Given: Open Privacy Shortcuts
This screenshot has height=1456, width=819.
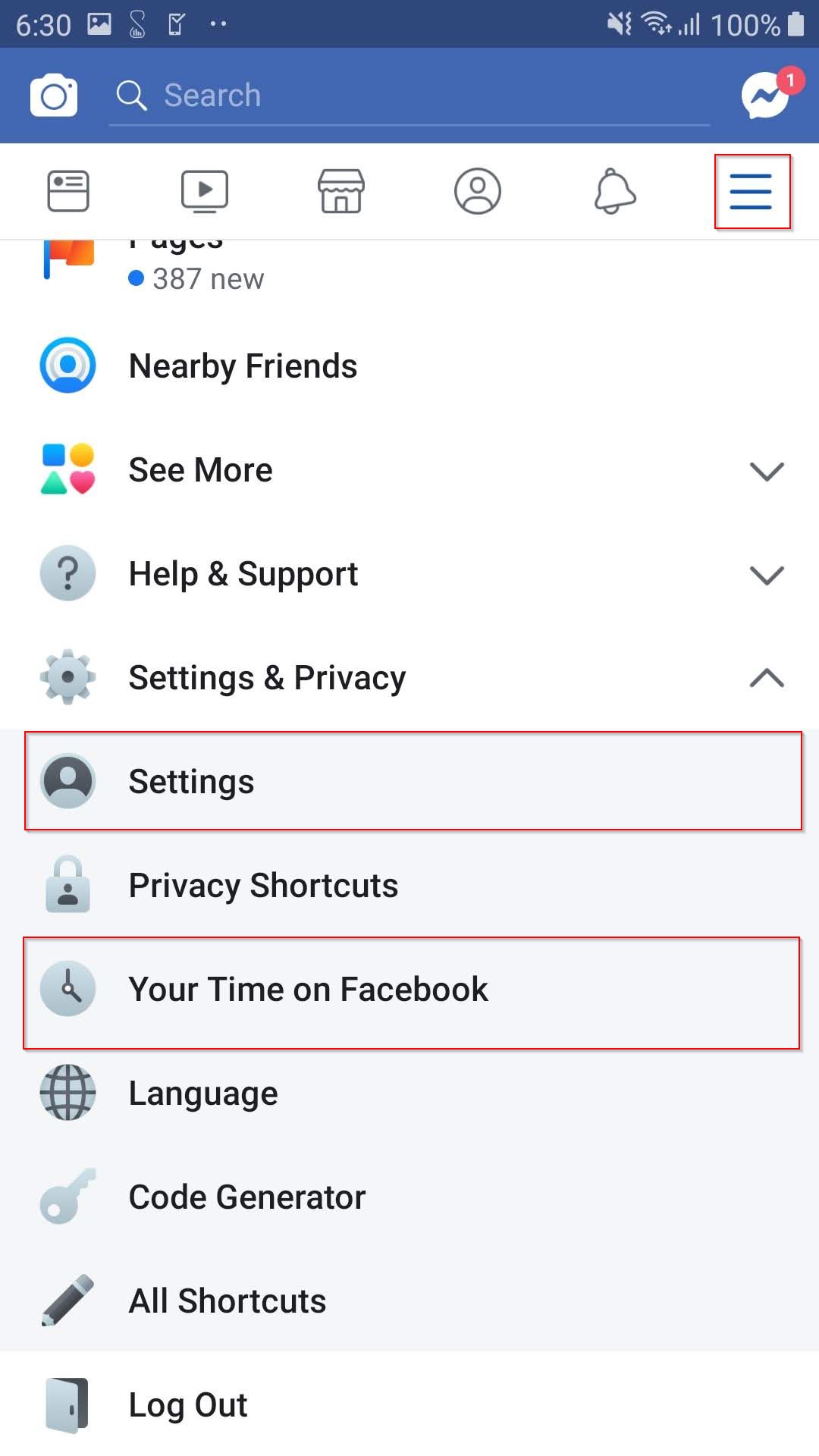Looking at the screenshot, I should (263, 885).
